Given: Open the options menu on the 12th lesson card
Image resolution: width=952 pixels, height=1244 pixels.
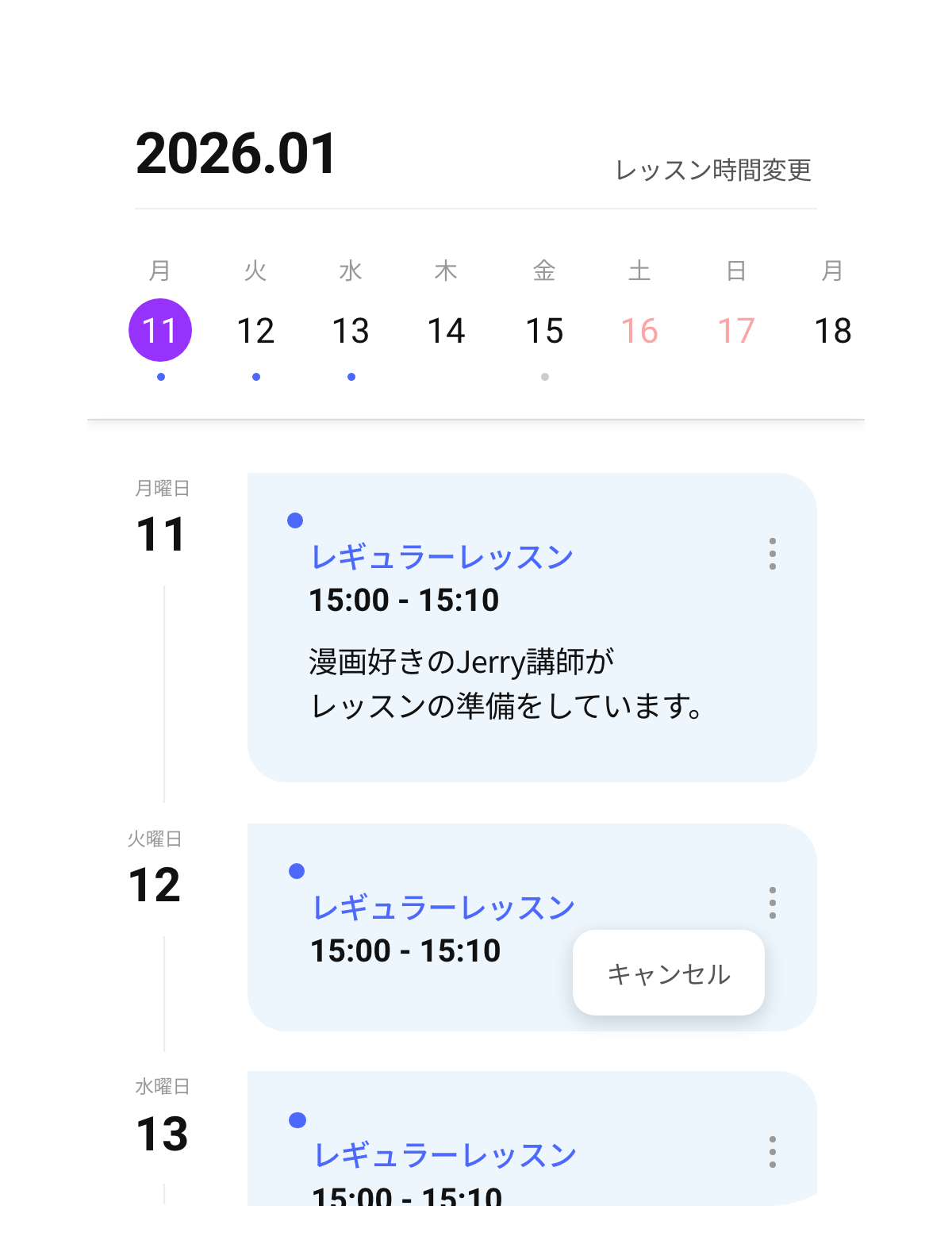Looking at the screenshot, I should [x=772, y=903].
